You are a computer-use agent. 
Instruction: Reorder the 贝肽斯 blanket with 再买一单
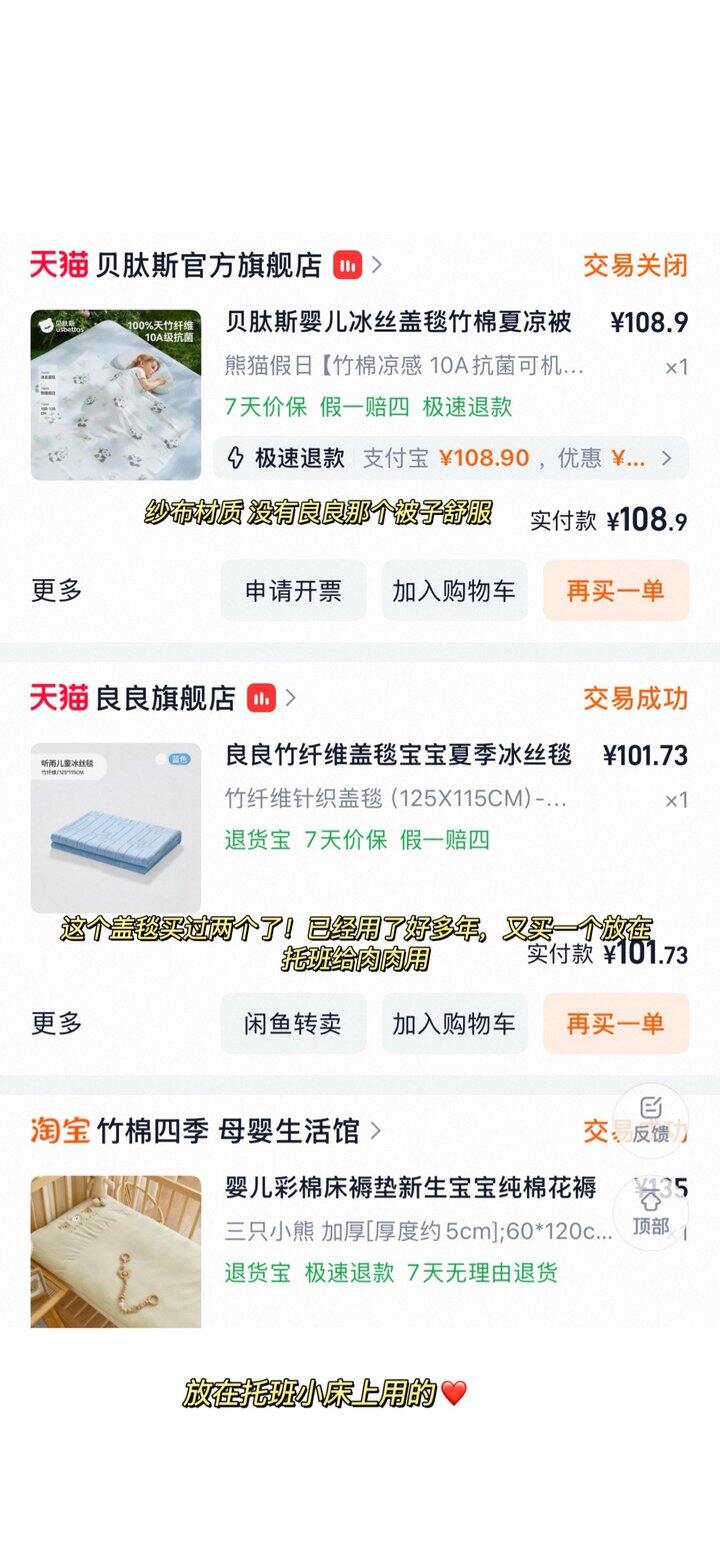(616, 590)
